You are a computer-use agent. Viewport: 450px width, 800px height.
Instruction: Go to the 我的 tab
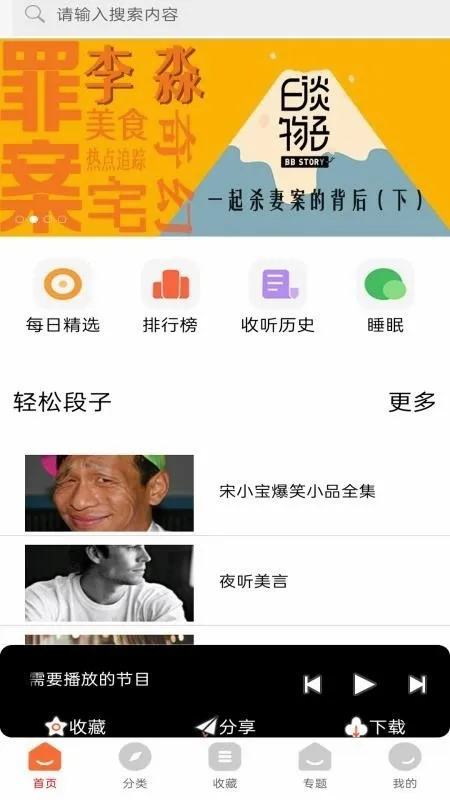click(x=405, y=766)
